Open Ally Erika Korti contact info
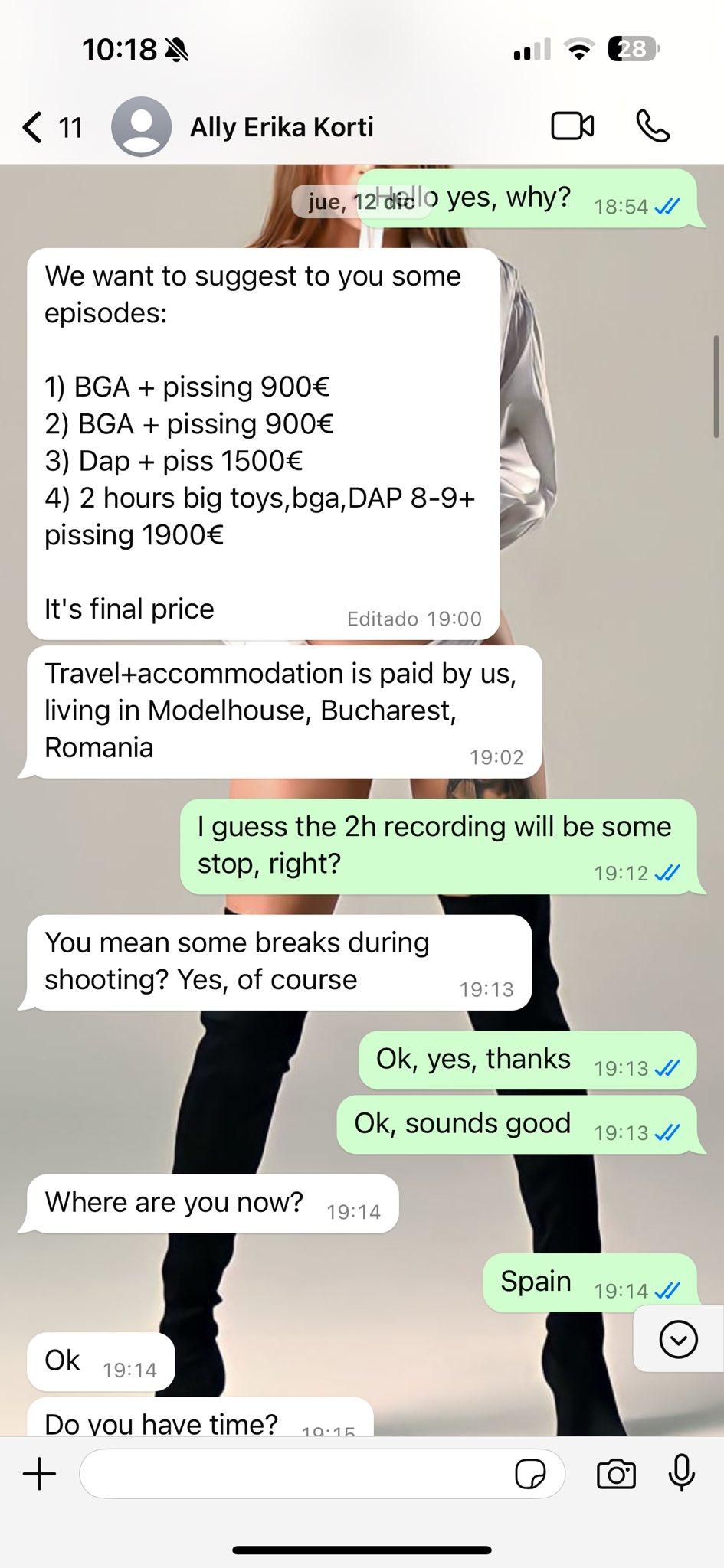Screen dimensions: 724x1568 click(x=280, y=127)
